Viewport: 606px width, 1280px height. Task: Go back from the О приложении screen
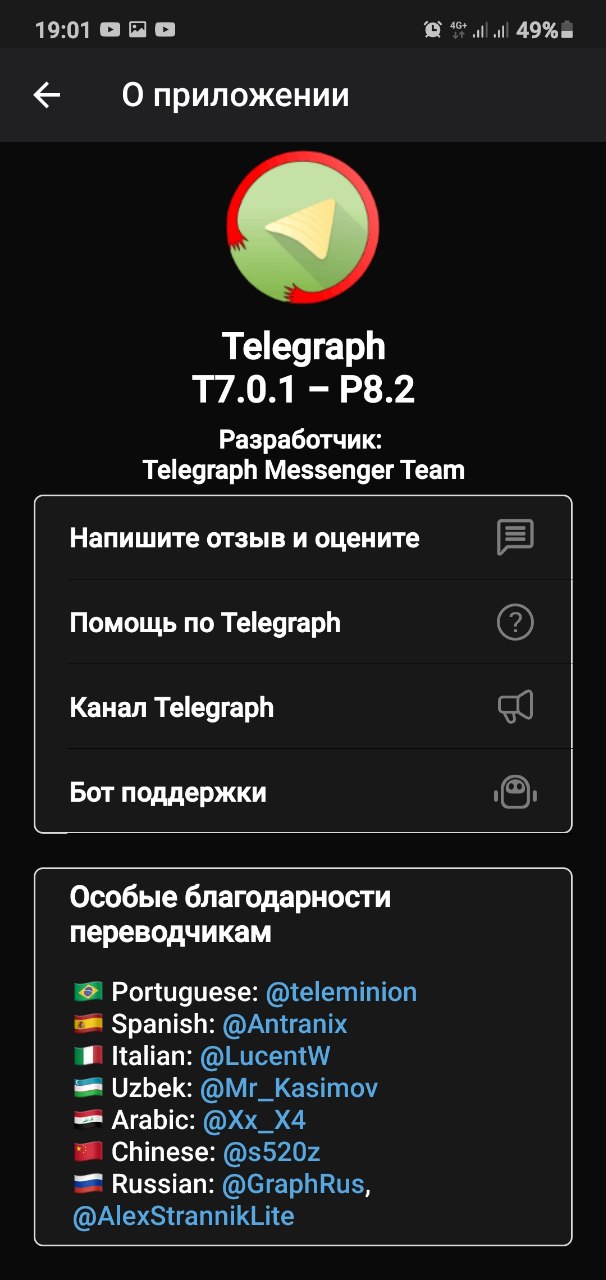pyautogui.click(x=47, y=95)
